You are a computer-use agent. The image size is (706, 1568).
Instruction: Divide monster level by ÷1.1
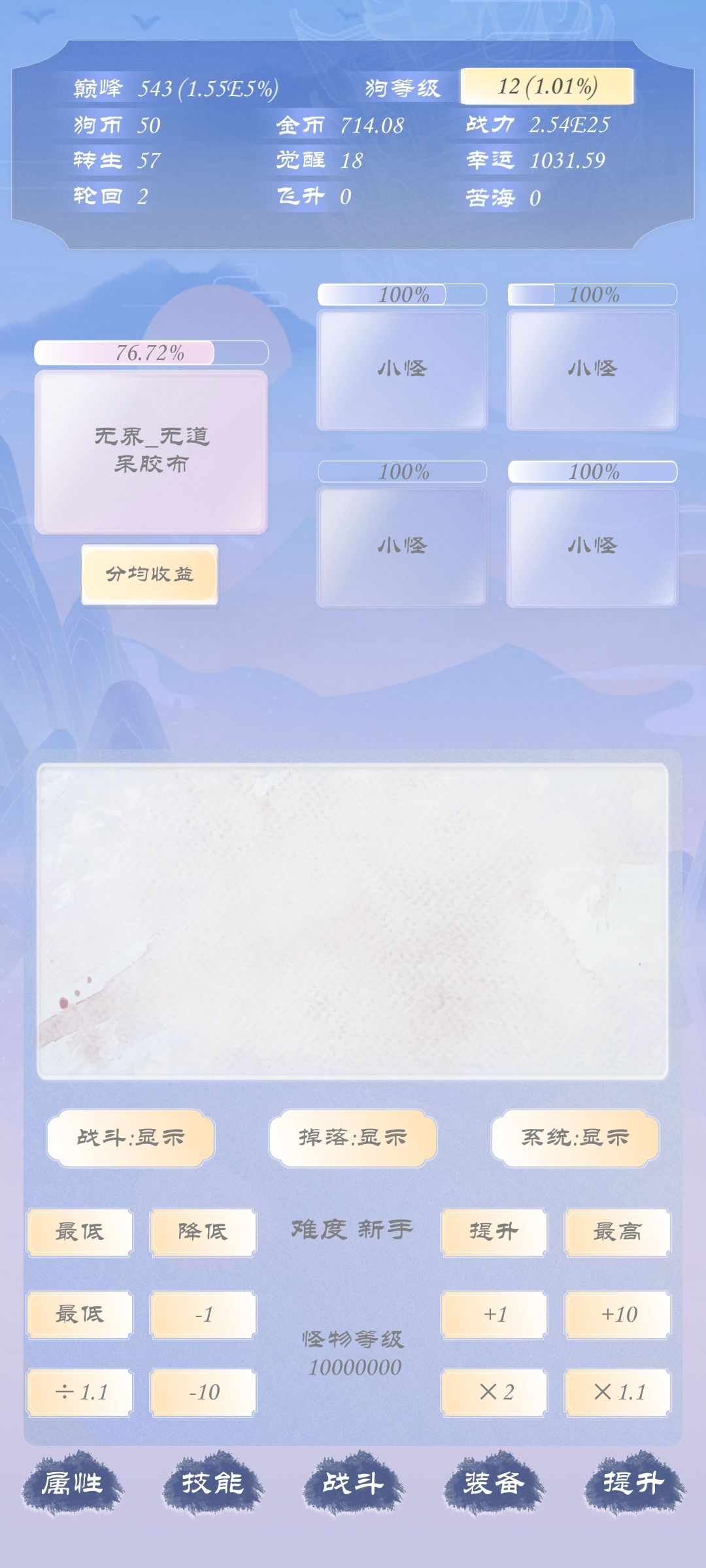[79, 1392]
